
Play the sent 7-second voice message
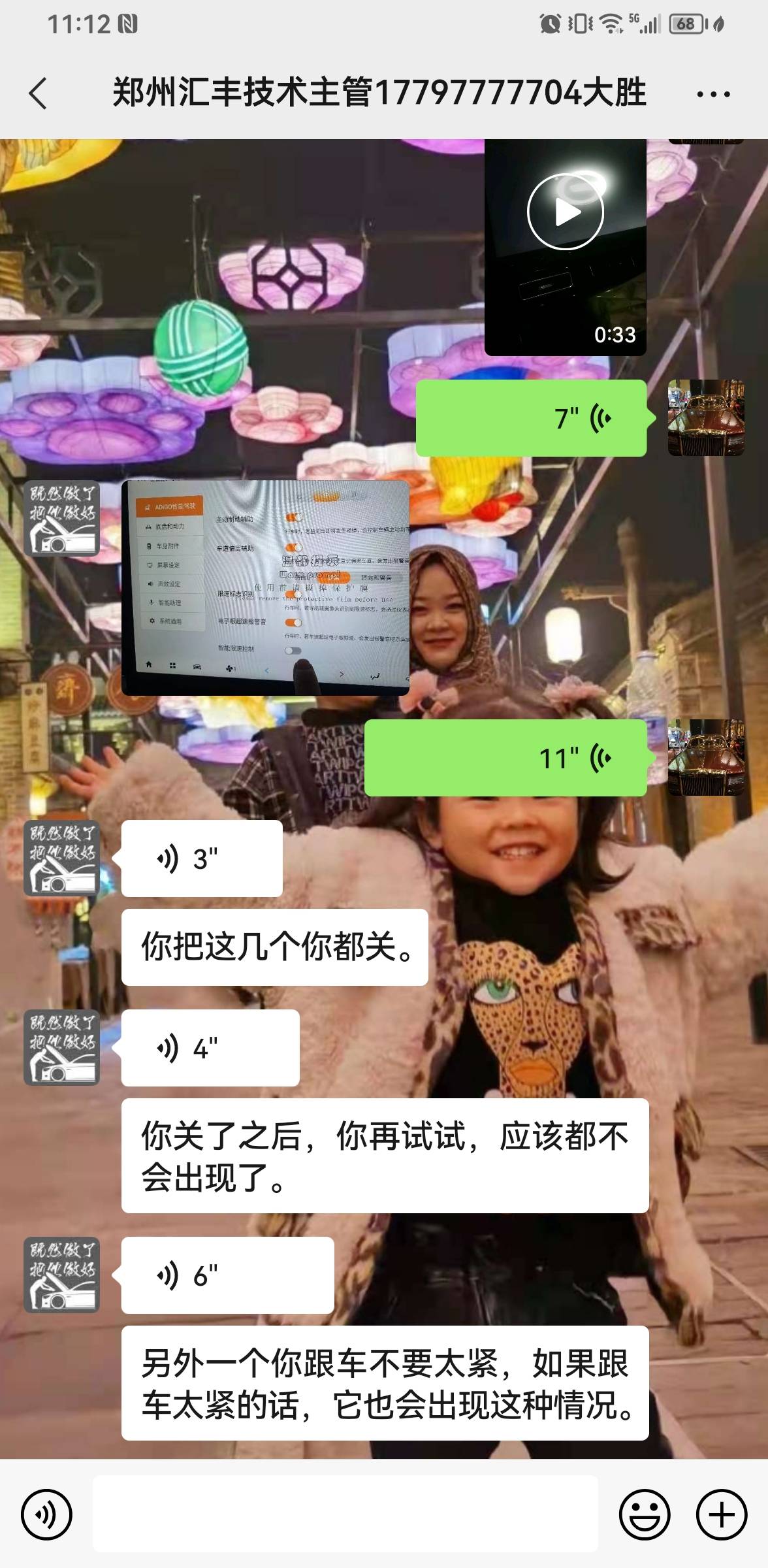click(x=532, y=418)
